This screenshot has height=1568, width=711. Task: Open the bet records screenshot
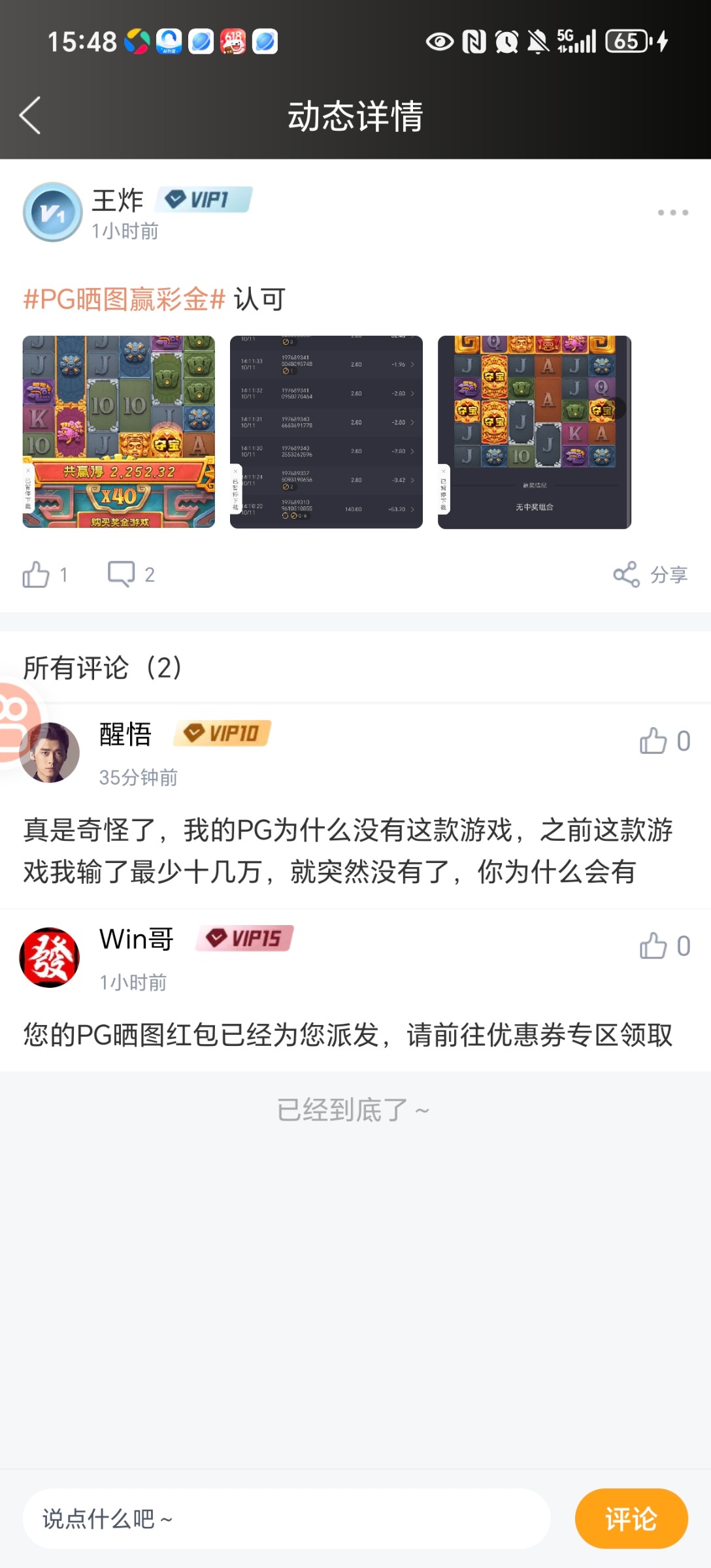(x=326, y=432)
